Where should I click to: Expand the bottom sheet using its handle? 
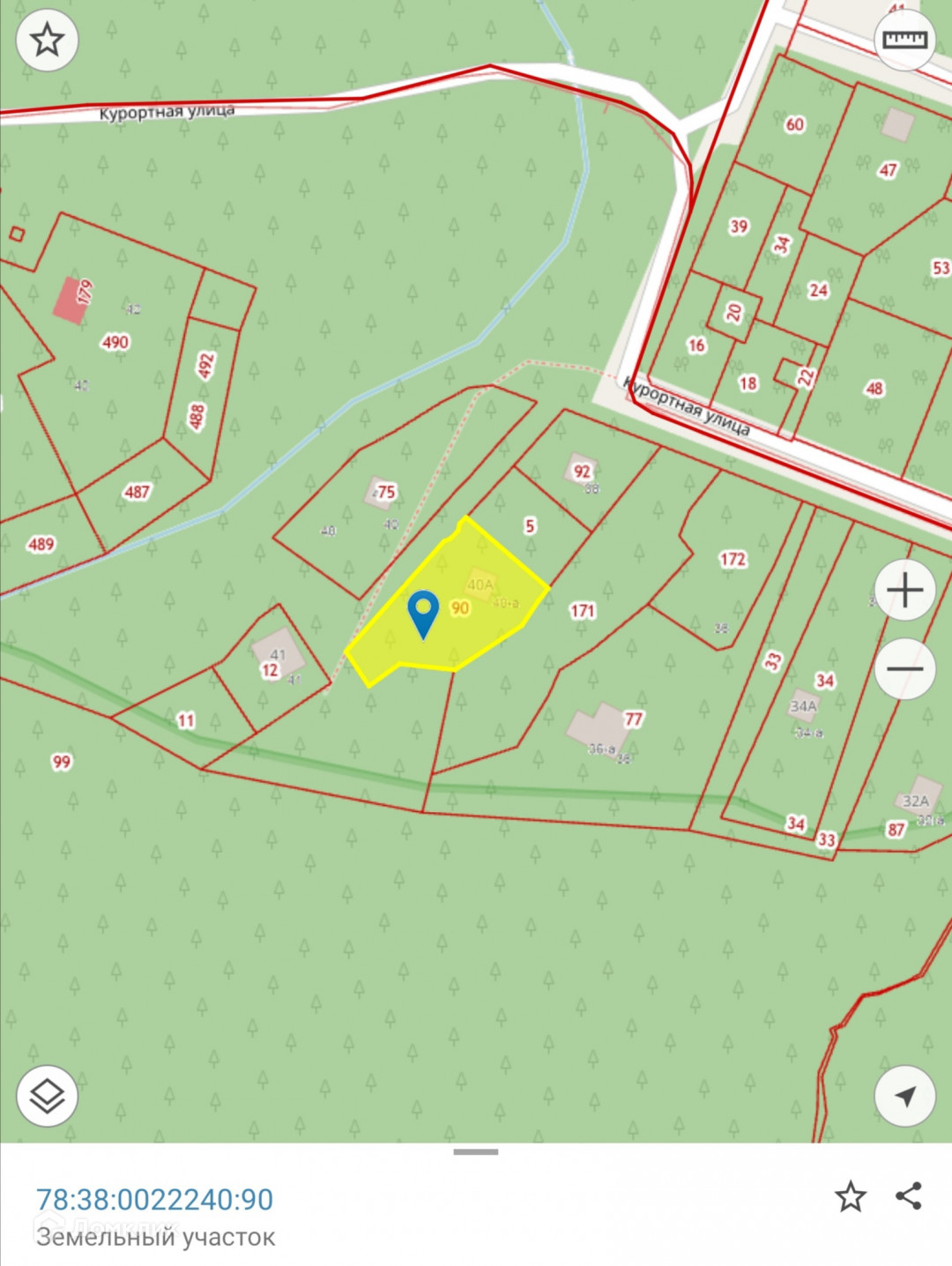click(x=476, y=1151)
